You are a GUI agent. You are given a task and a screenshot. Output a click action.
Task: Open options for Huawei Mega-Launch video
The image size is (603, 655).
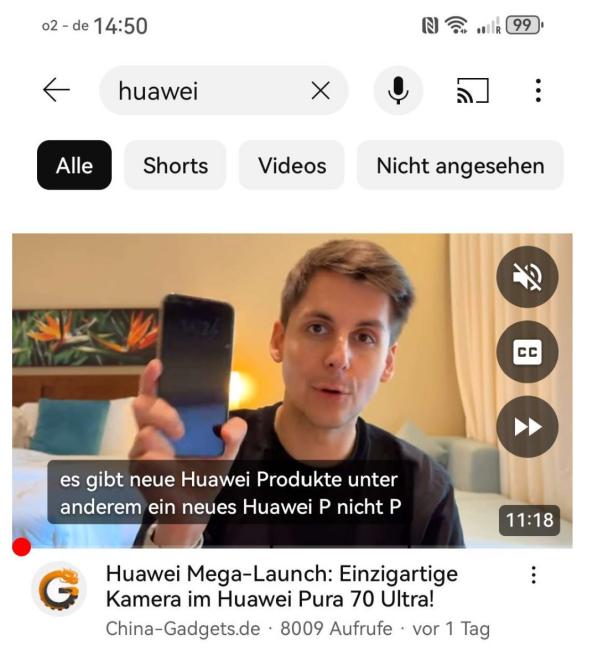pos(533,575)
